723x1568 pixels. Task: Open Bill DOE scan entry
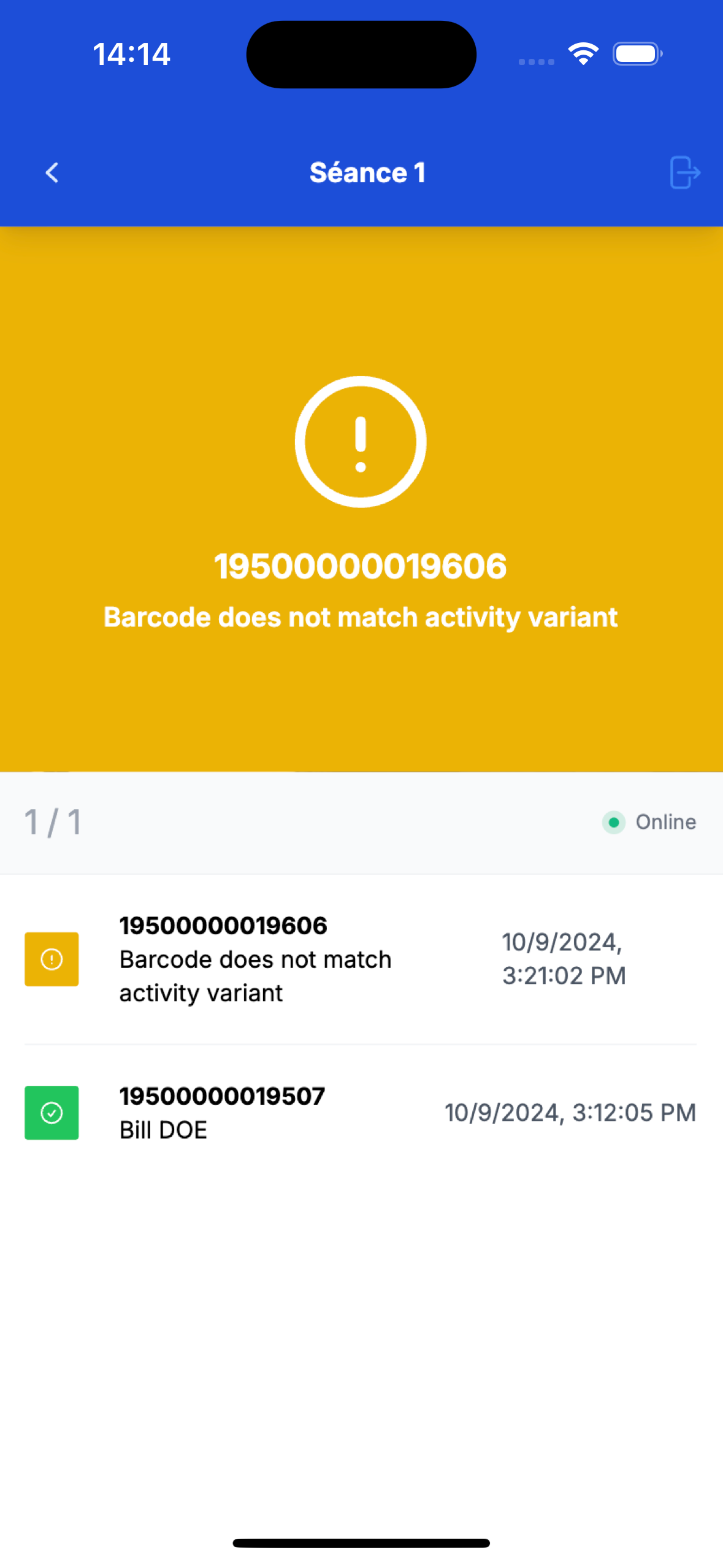point(359,1112)
